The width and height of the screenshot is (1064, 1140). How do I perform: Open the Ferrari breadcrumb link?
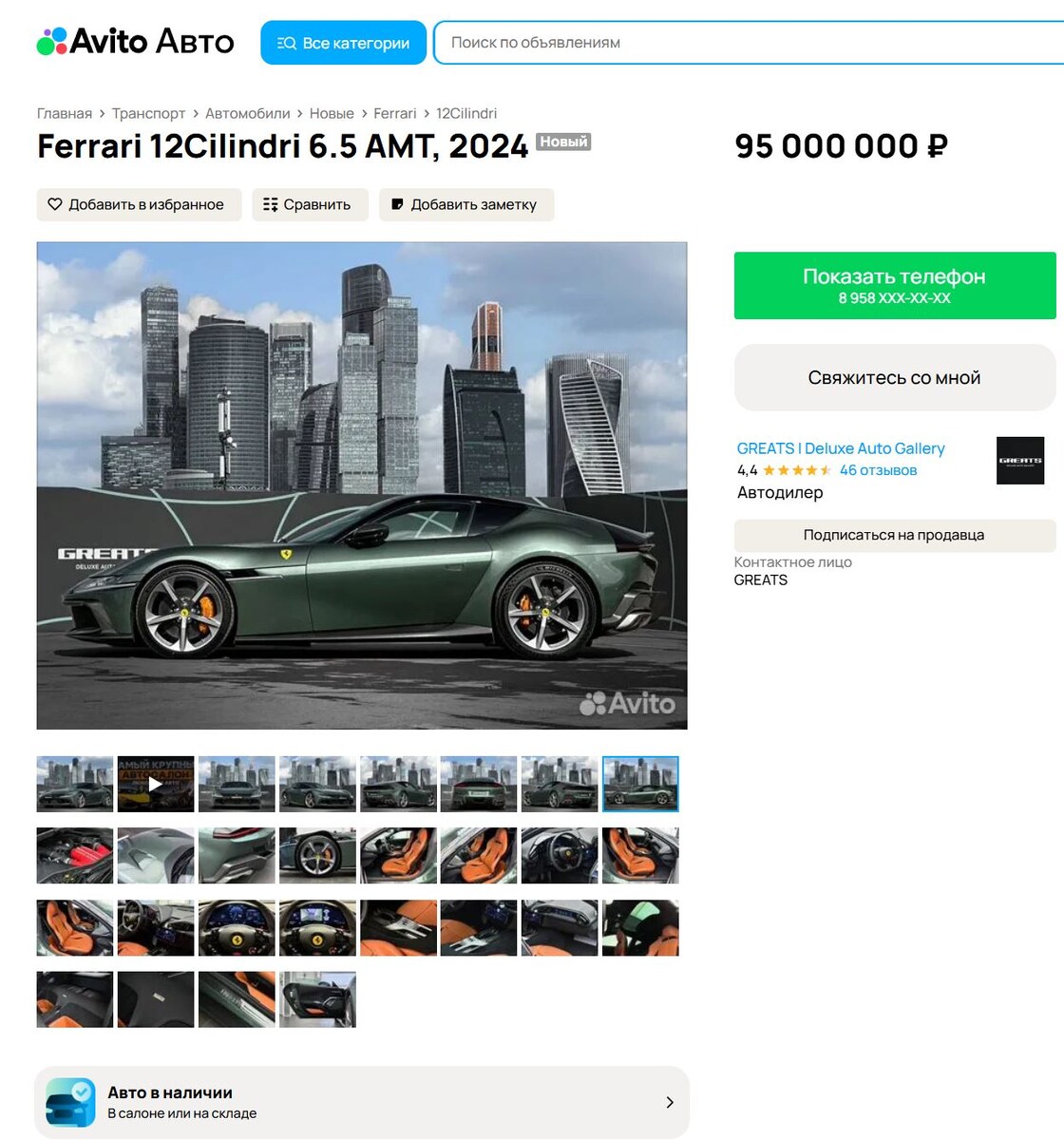[x=394, y=113]
